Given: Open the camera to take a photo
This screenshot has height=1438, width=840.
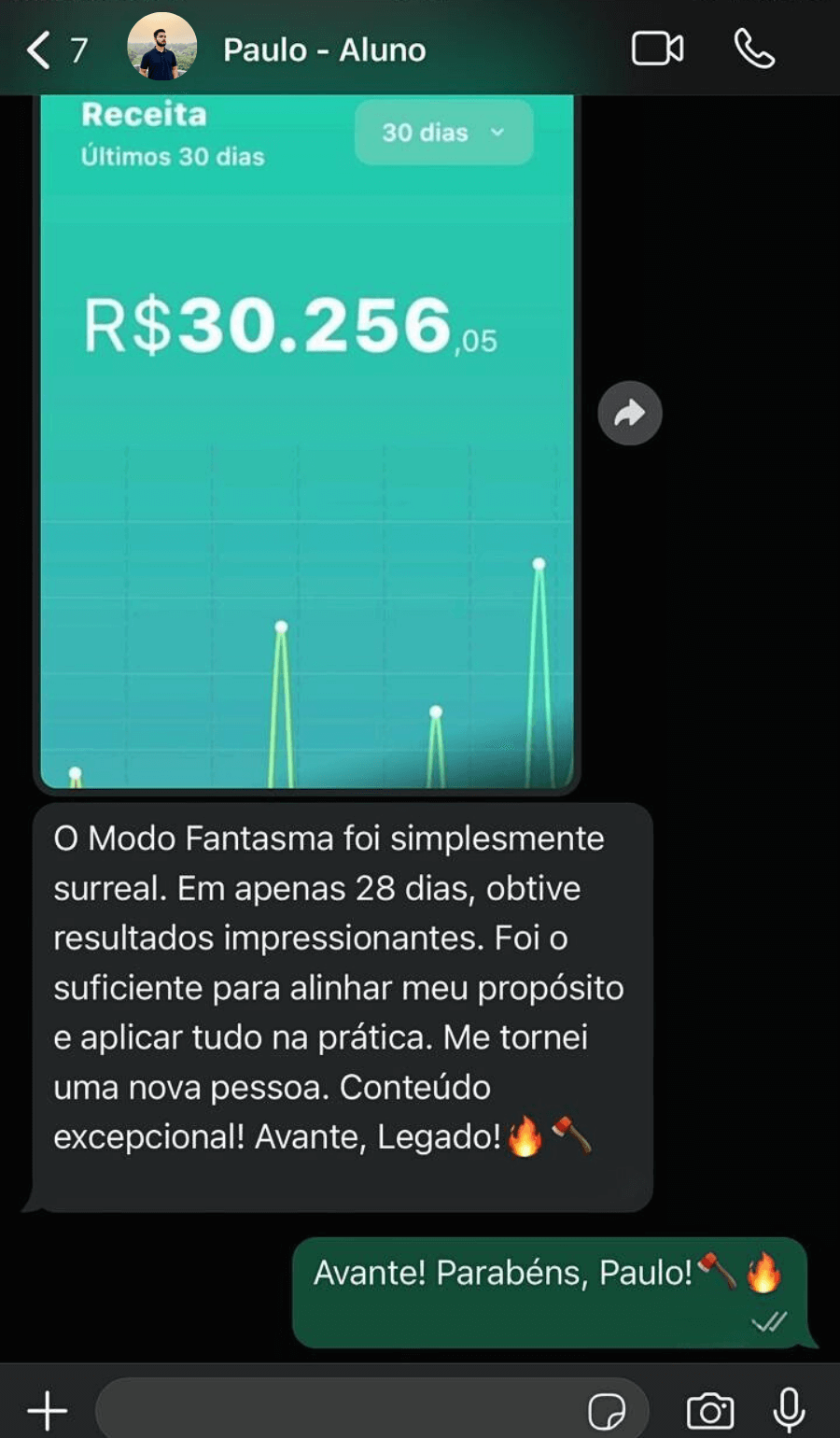Looking at the screenshot, I should (x=710, y=1410).
